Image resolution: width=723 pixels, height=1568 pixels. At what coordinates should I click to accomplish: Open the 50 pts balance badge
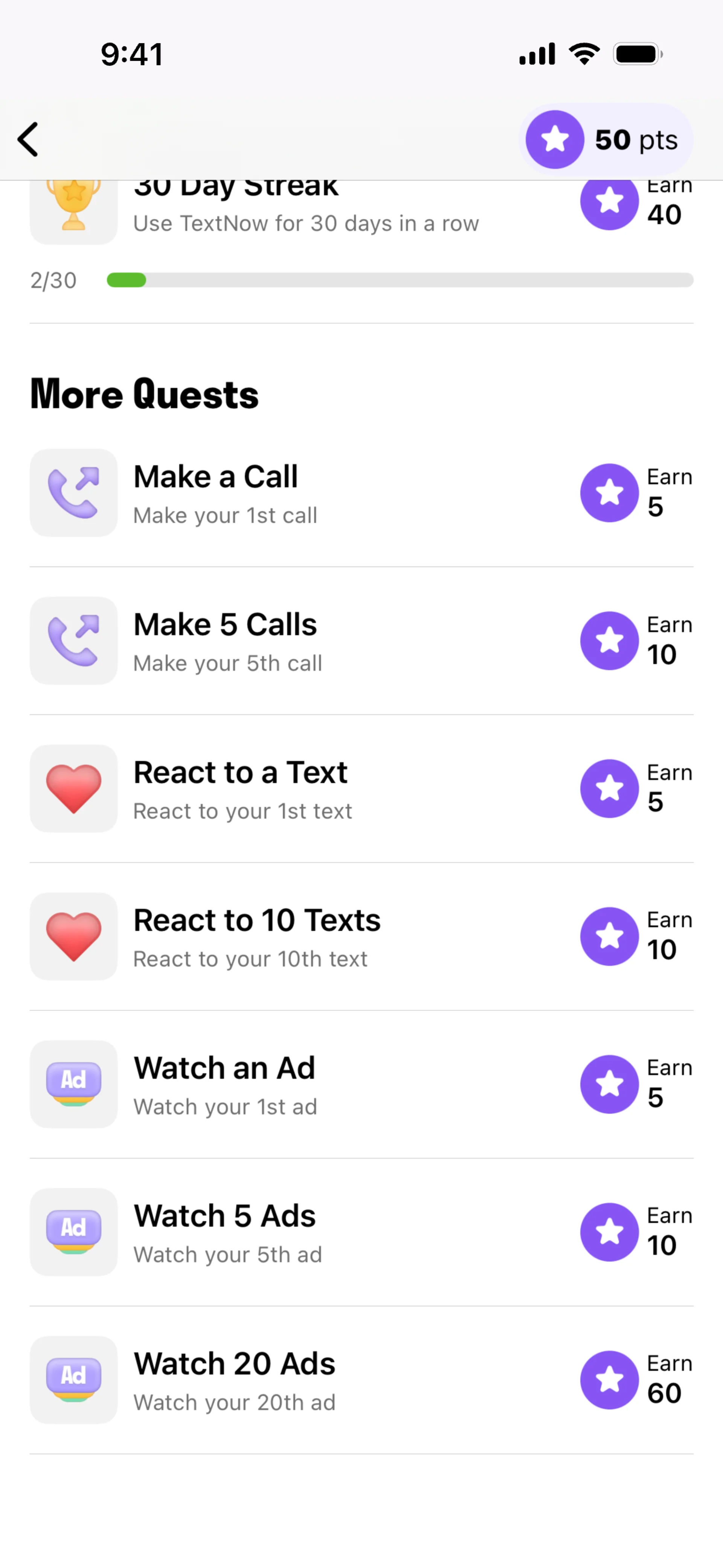coord(606,139)
